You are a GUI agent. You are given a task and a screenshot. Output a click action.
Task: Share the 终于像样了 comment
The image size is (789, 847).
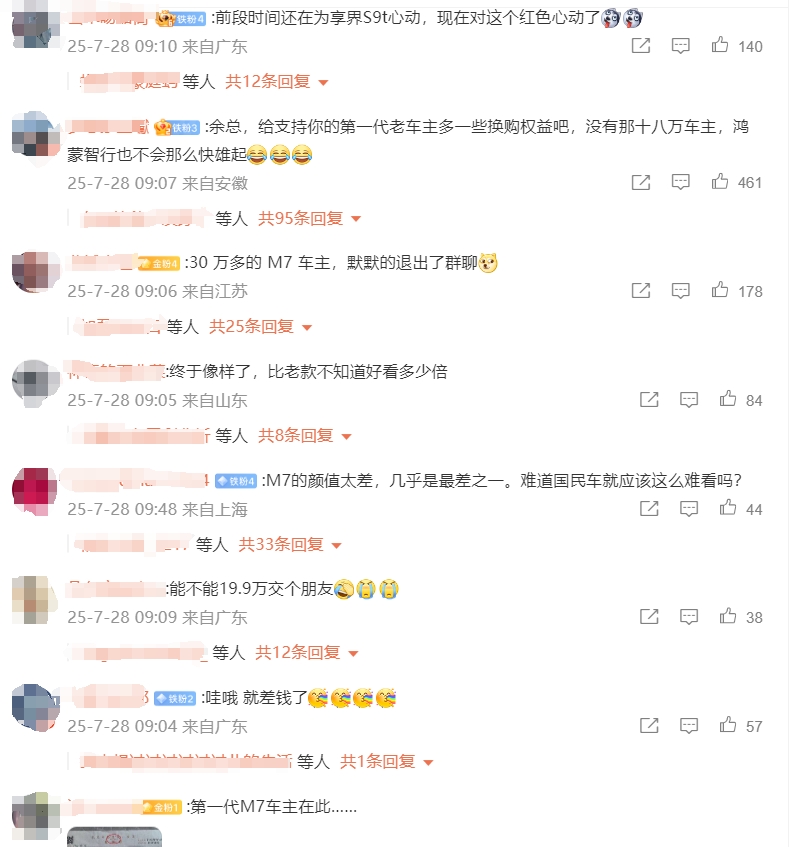click(x=648, y=400)
